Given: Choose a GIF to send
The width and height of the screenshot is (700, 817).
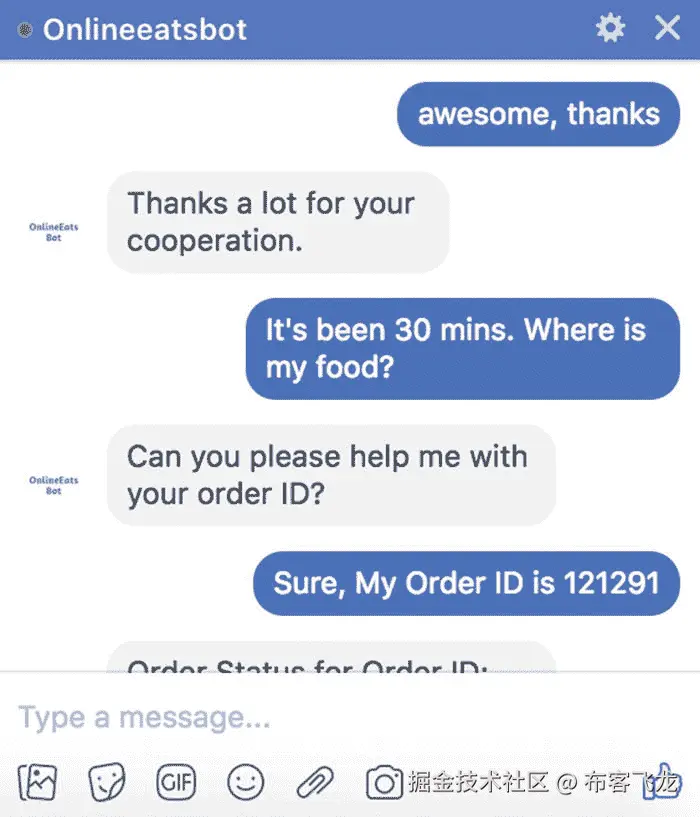Looking at the screenshot, I should 176,782.
